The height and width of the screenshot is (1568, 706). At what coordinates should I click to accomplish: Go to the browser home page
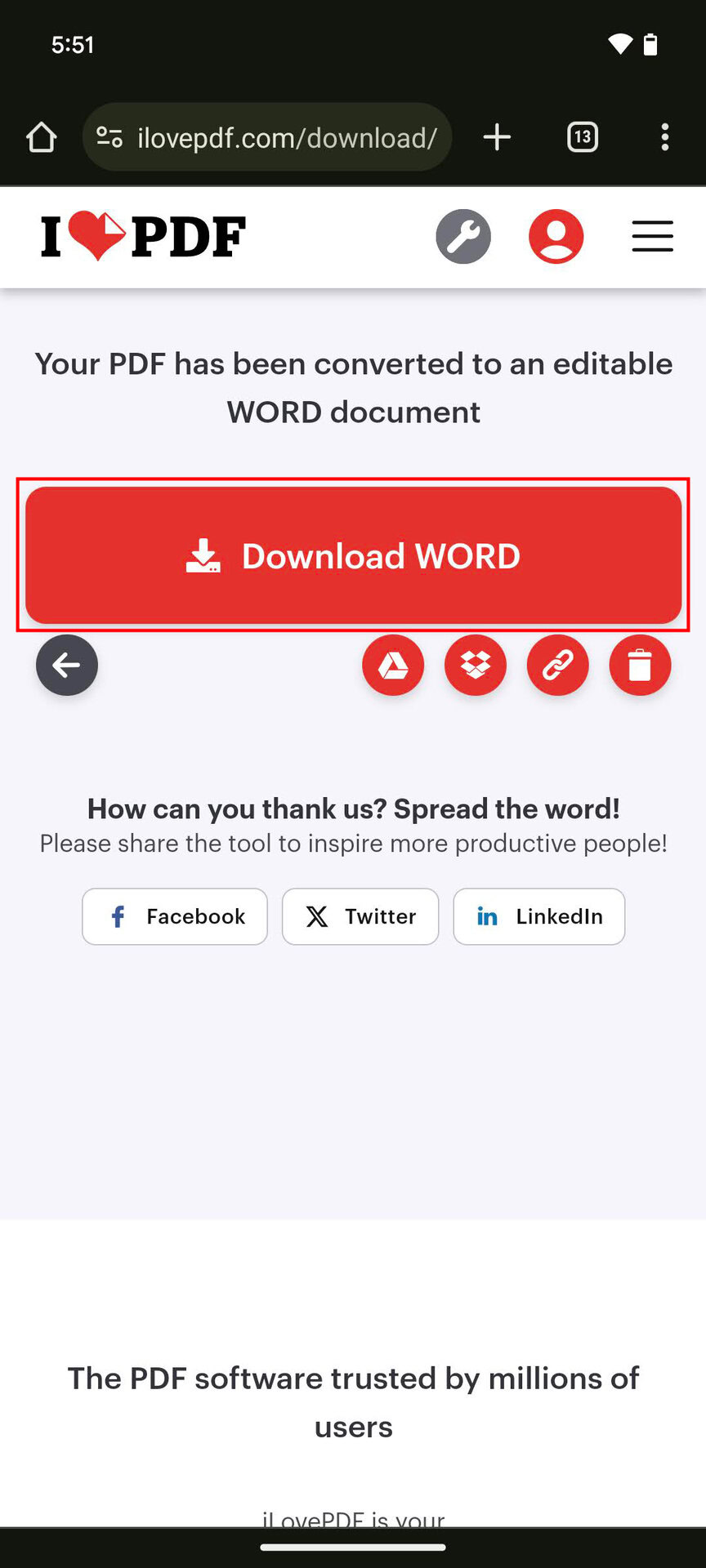tap(42, 137)
